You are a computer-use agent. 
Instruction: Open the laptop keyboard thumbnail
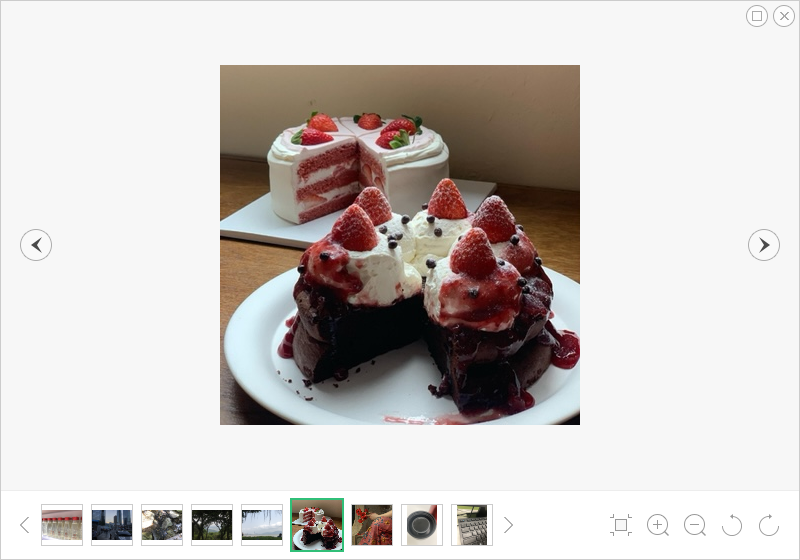pyautogui.click(x=472, y=525)
